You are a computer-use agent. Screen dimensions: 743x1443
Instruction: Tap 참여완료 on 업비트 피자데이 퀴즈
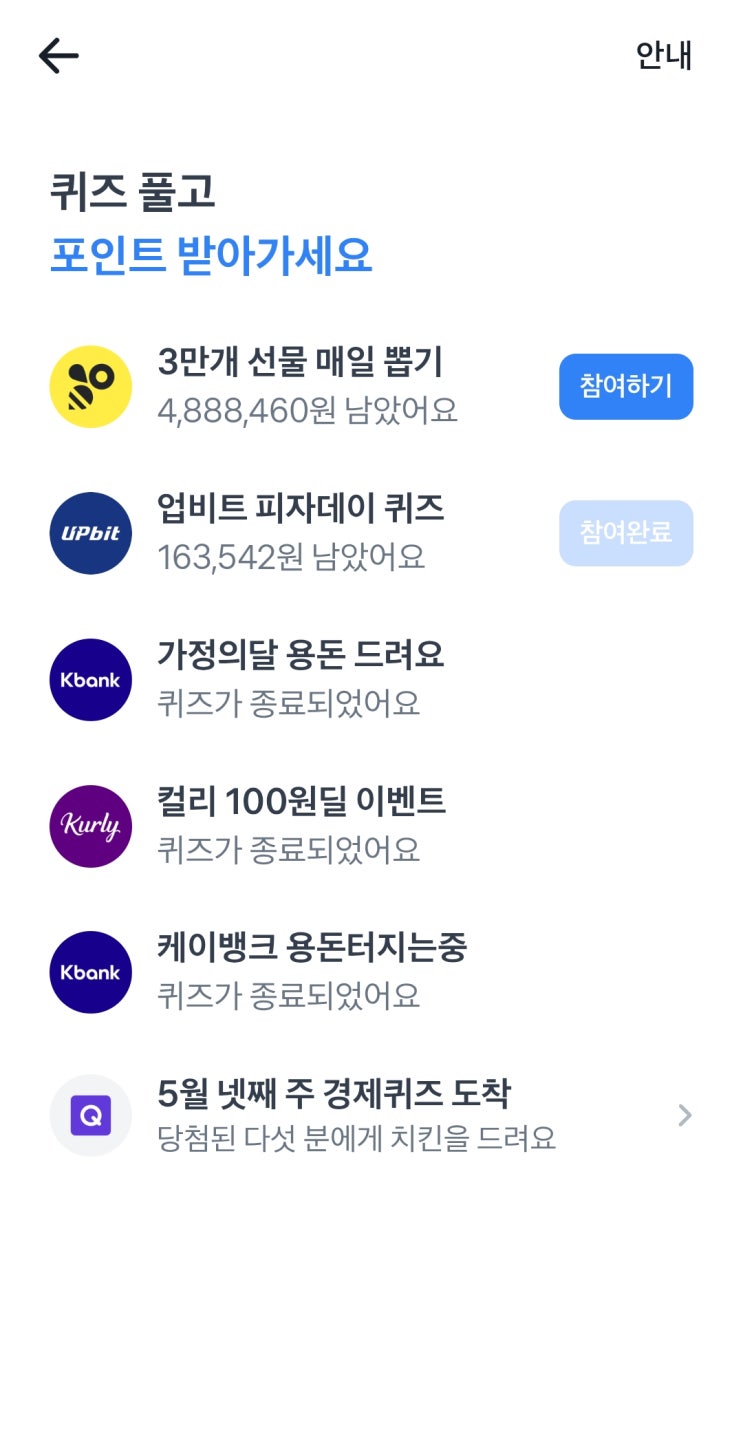click(626, 533)
